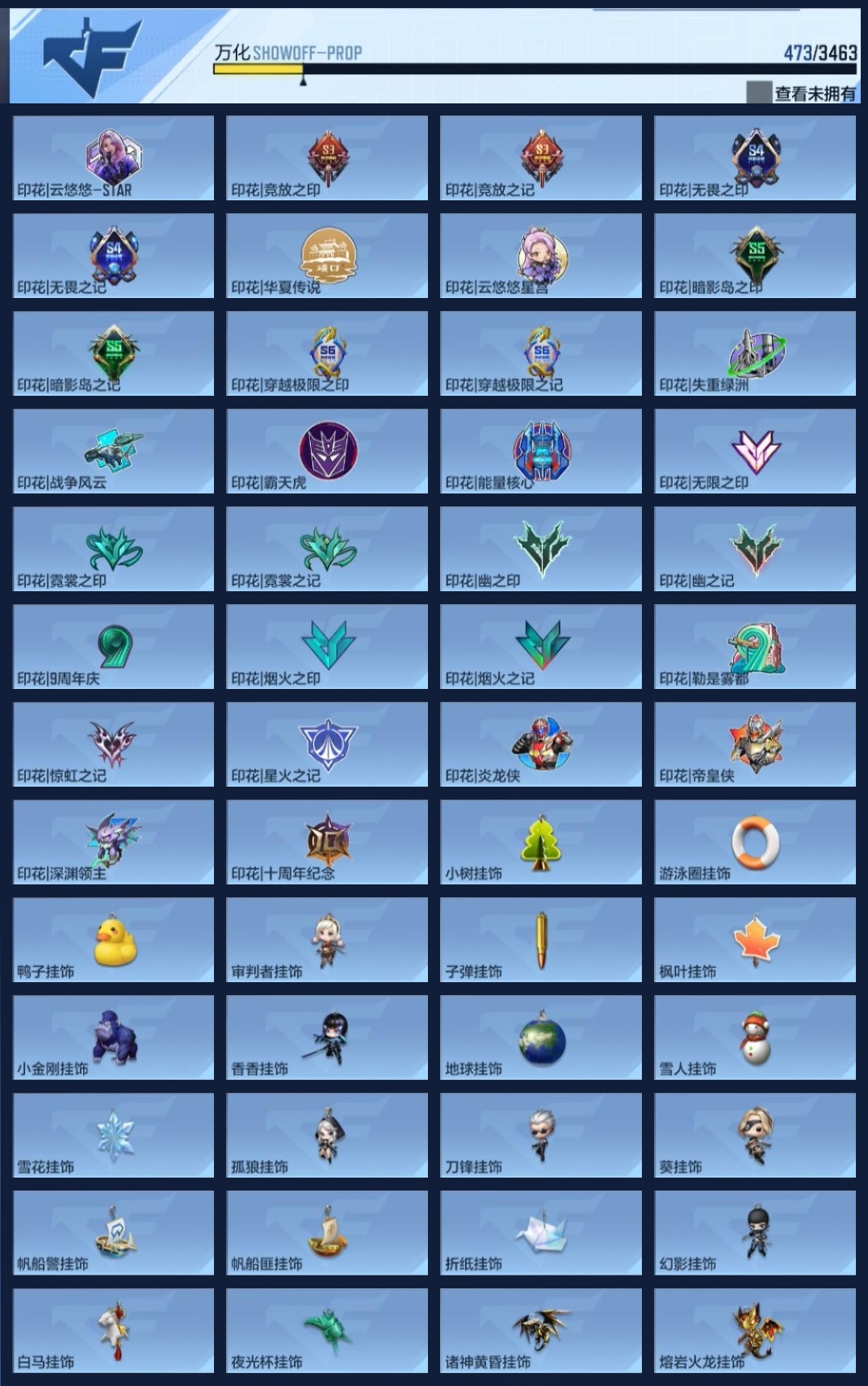The height and width of the screenshot is (1386, 868).
Task: Select the 雪人挂饰 charm
Action: click(755, 1038)
